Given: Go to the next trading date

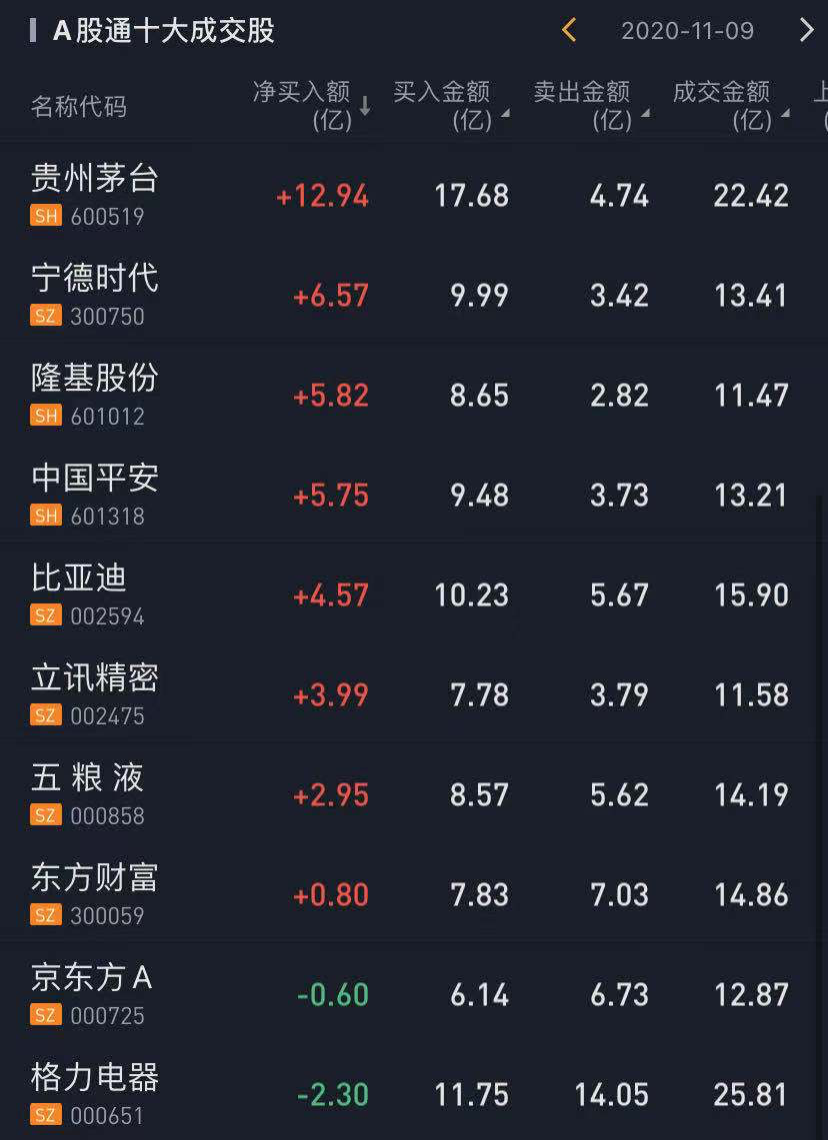Looking at the screenshot, I should [x=806, y=31].
